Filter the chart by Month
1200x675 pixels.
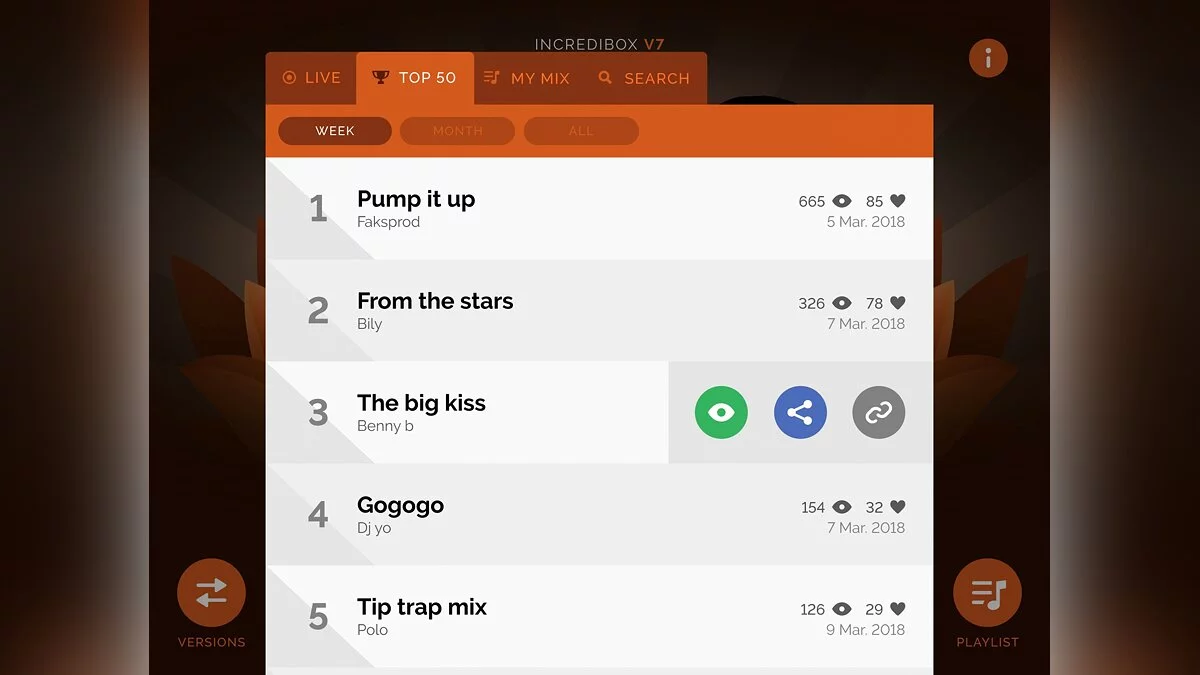[457, 131]
